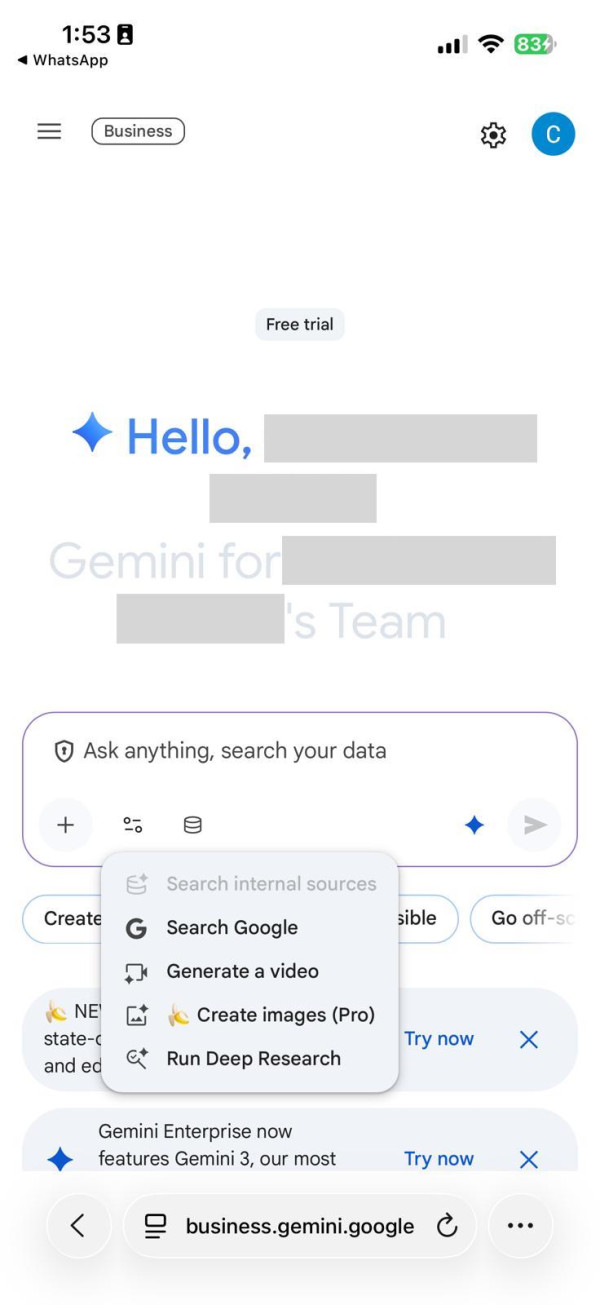The width and height of the screenshot is (600, 1305).
Task: Select Search Google from the menu
Action: [x=232, y=928]
